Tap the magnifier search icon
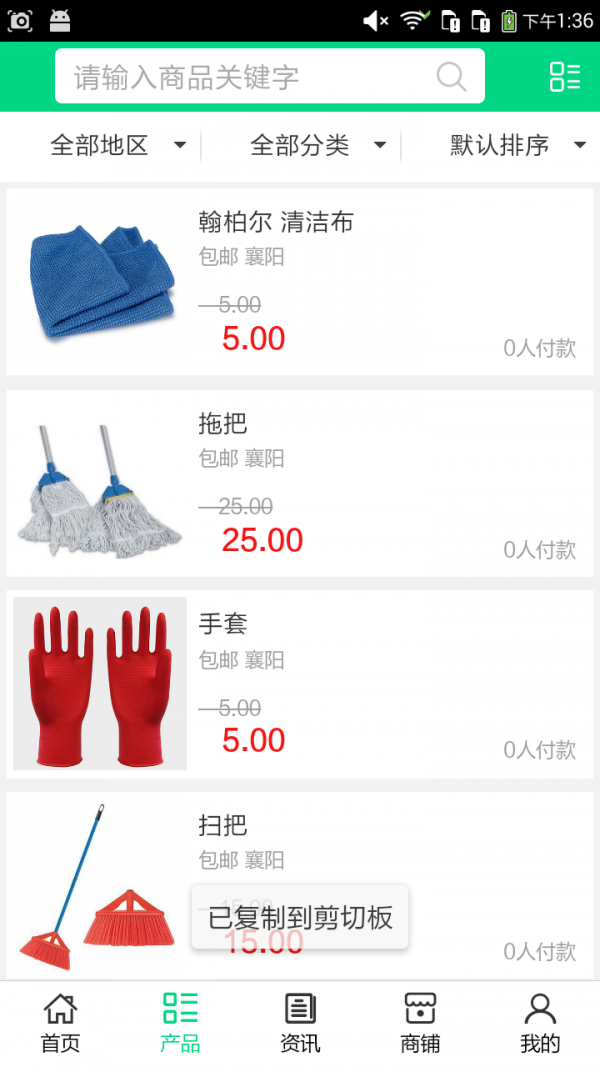The image size is (600, 1067). (x=452, y=77)
